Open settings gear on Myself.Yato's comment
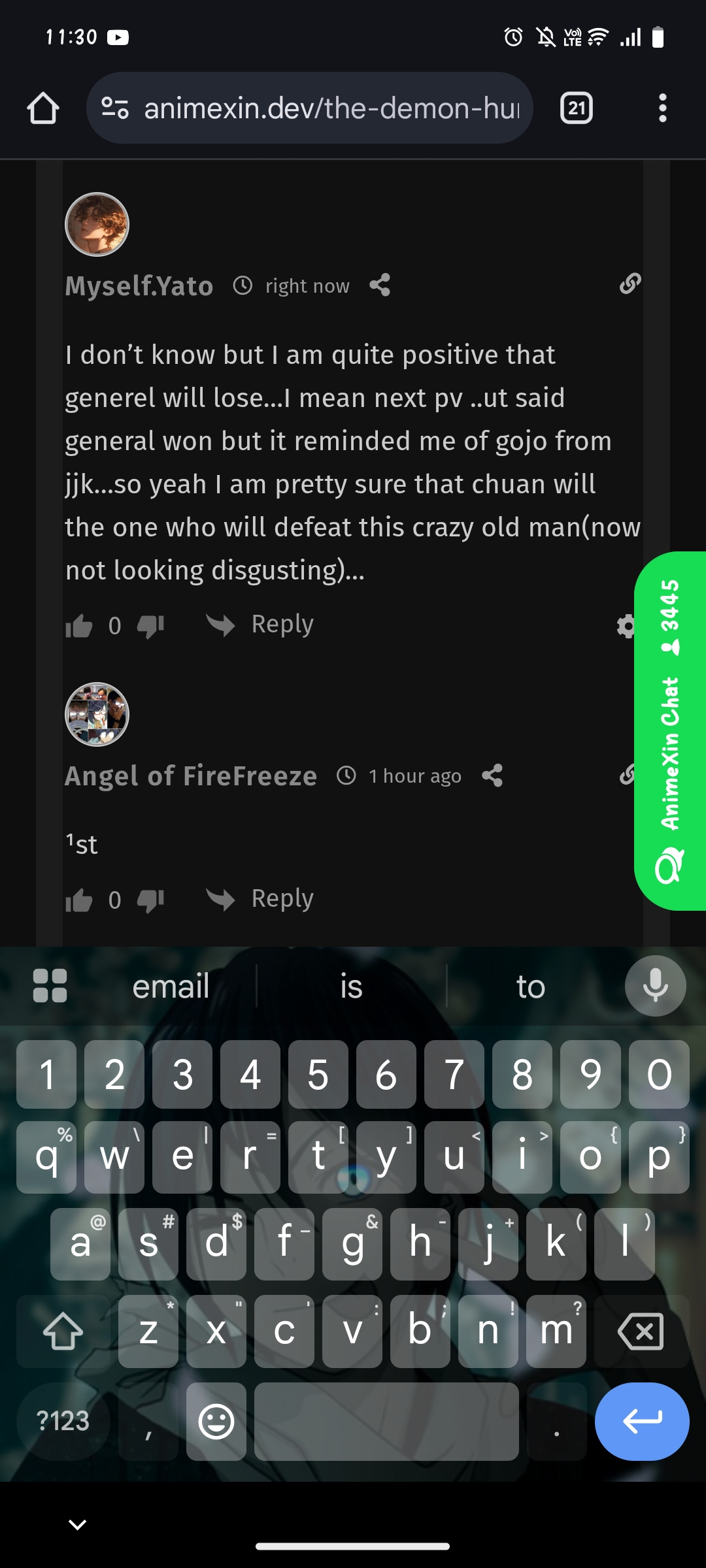706x1568 pixels. [x=626, y=626]
